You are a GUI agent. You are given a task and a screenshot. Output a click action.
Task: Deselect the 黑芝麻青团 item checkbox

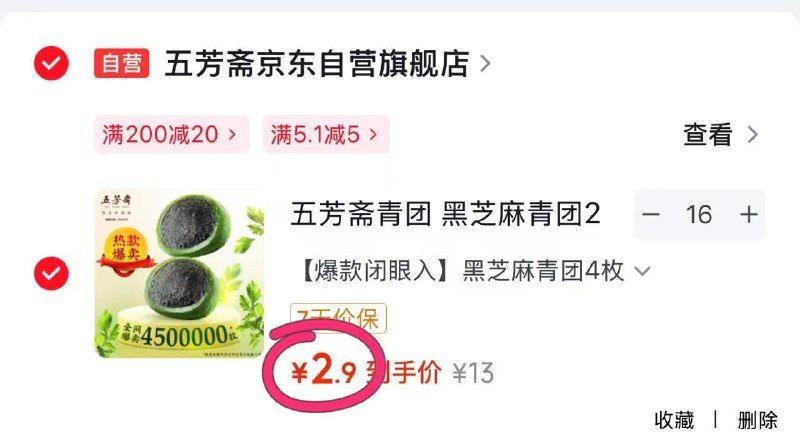(x=50, y=272)
